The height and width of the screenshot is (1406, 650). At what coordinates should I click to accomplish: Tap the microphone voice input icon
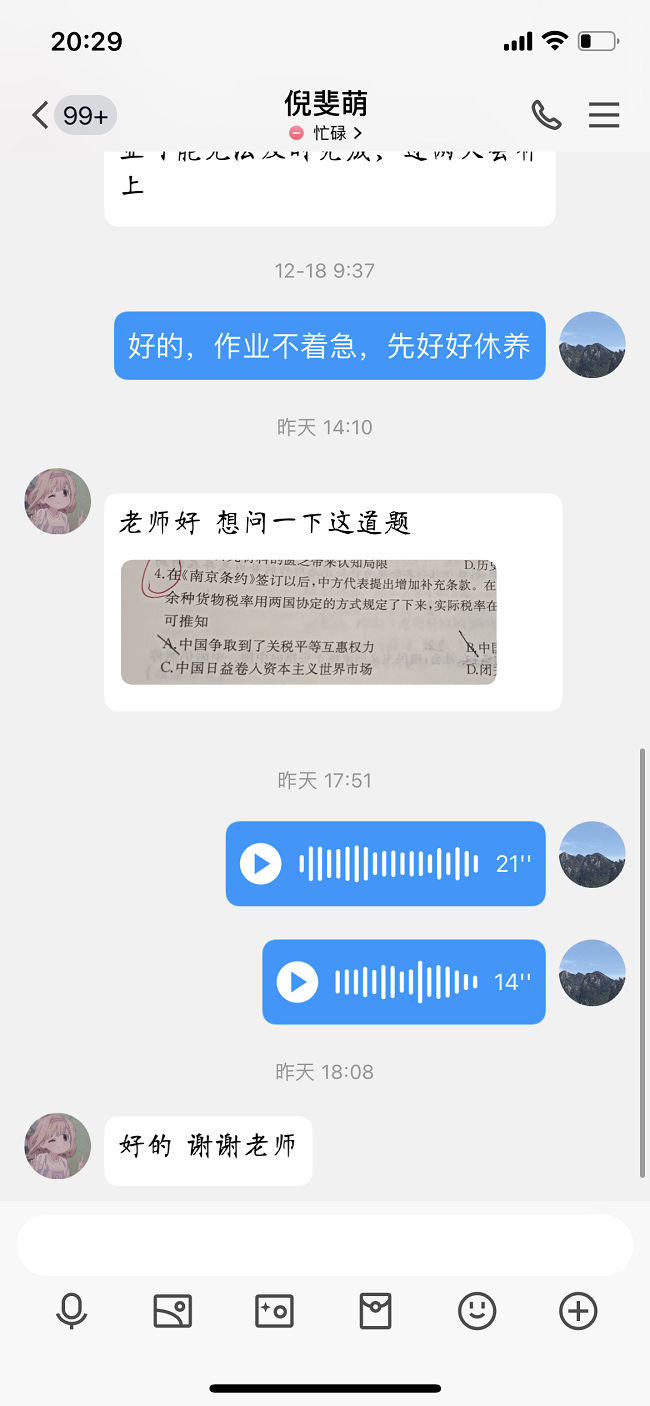click(x=71, y=1310)
